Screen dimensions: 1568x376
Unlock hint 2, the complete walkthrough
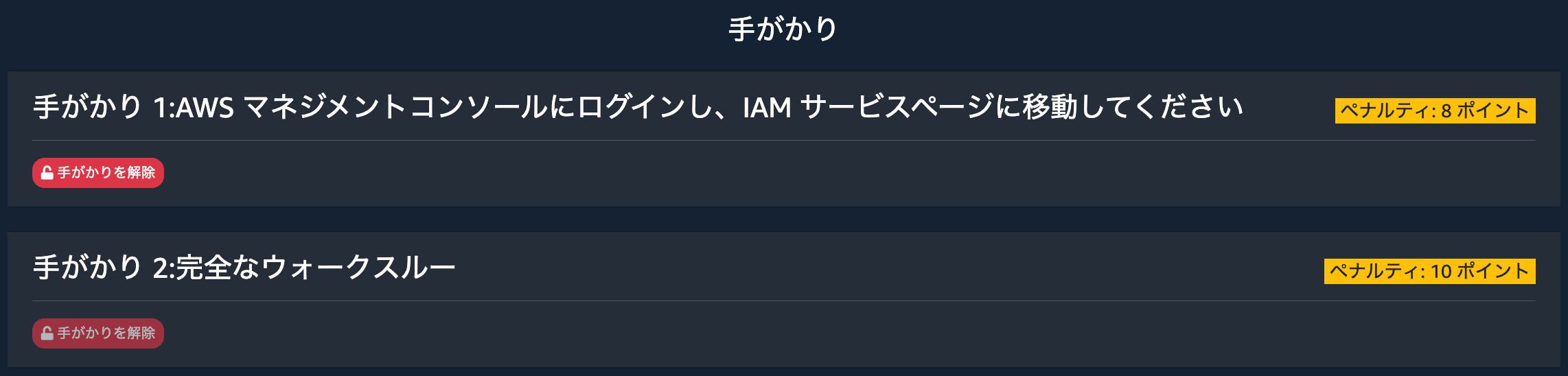(98, 333)
